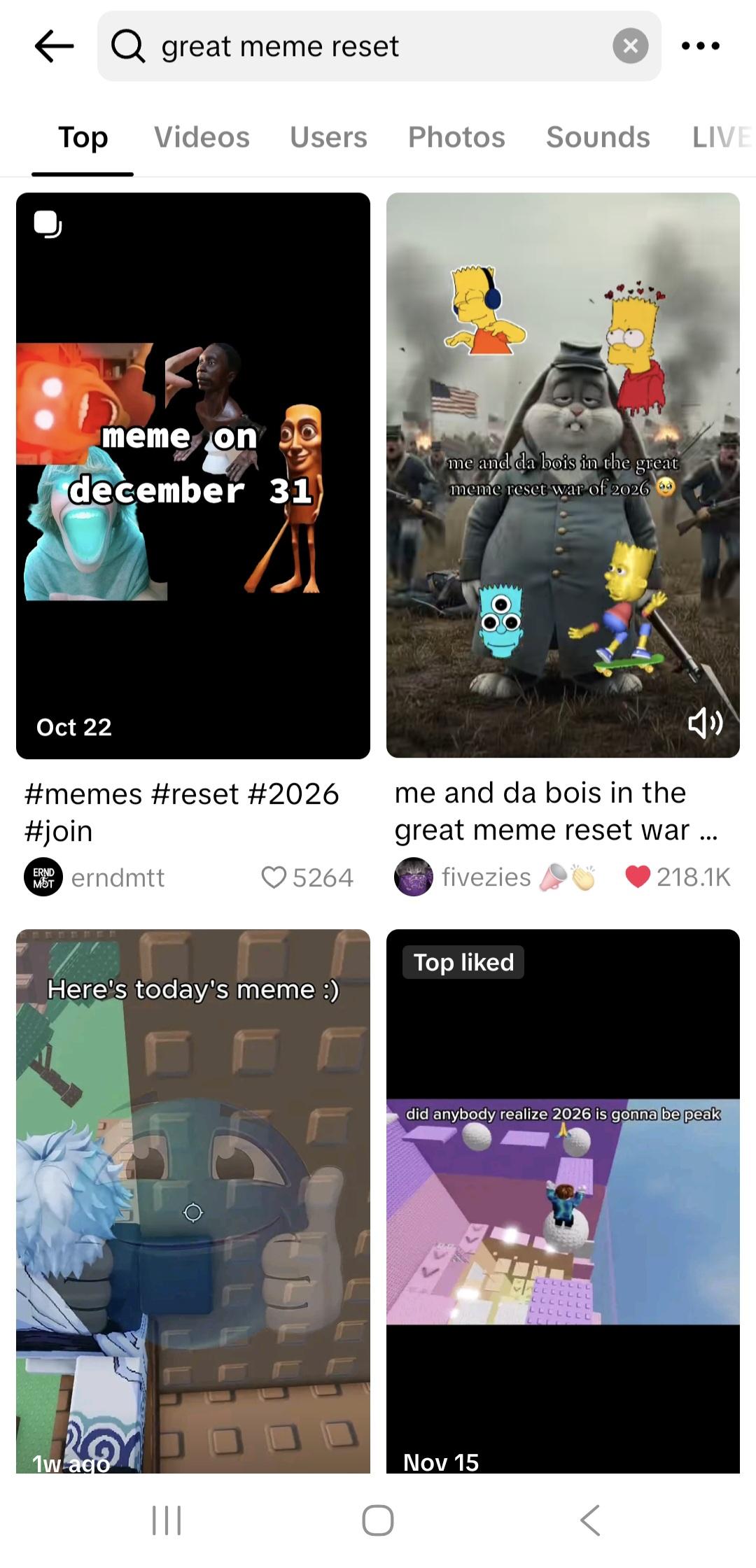Show the Sounds tab results
The image size is (756, 1568).
point(598,137)
